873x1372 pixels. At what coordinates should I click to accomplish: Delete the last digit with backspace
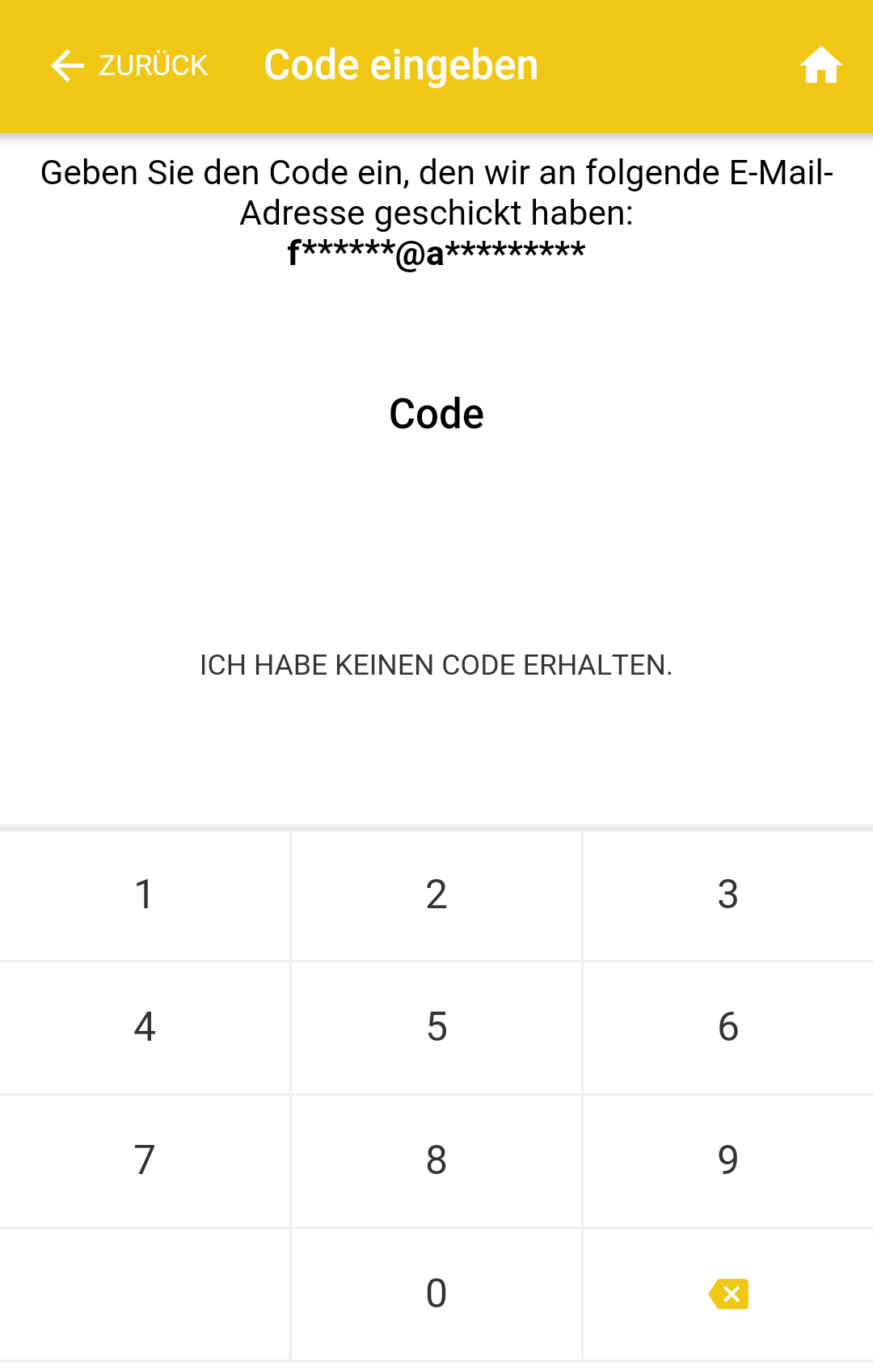point(728,1294)
